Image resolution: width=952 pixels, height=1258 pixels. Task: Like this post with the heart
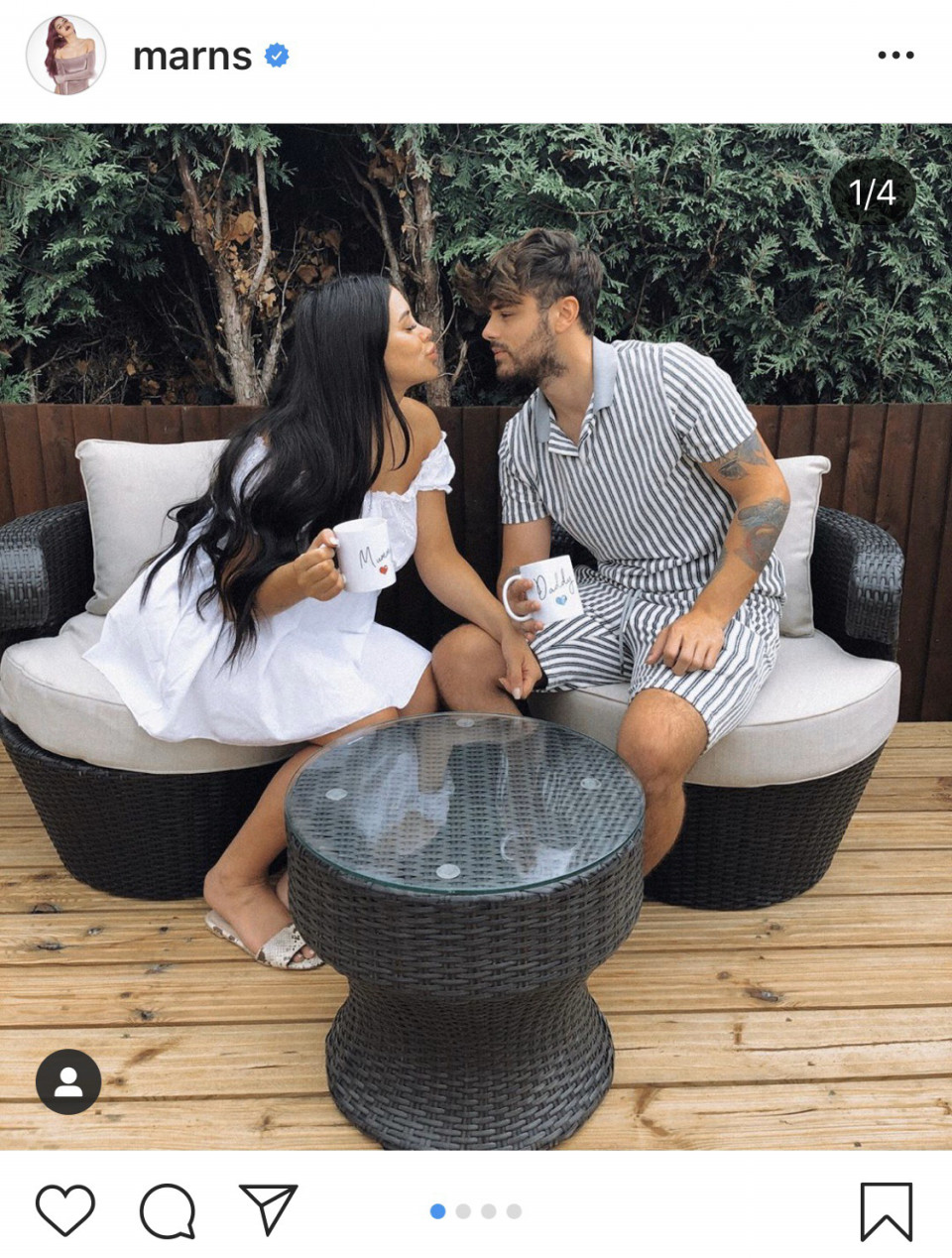[65, 1209]
